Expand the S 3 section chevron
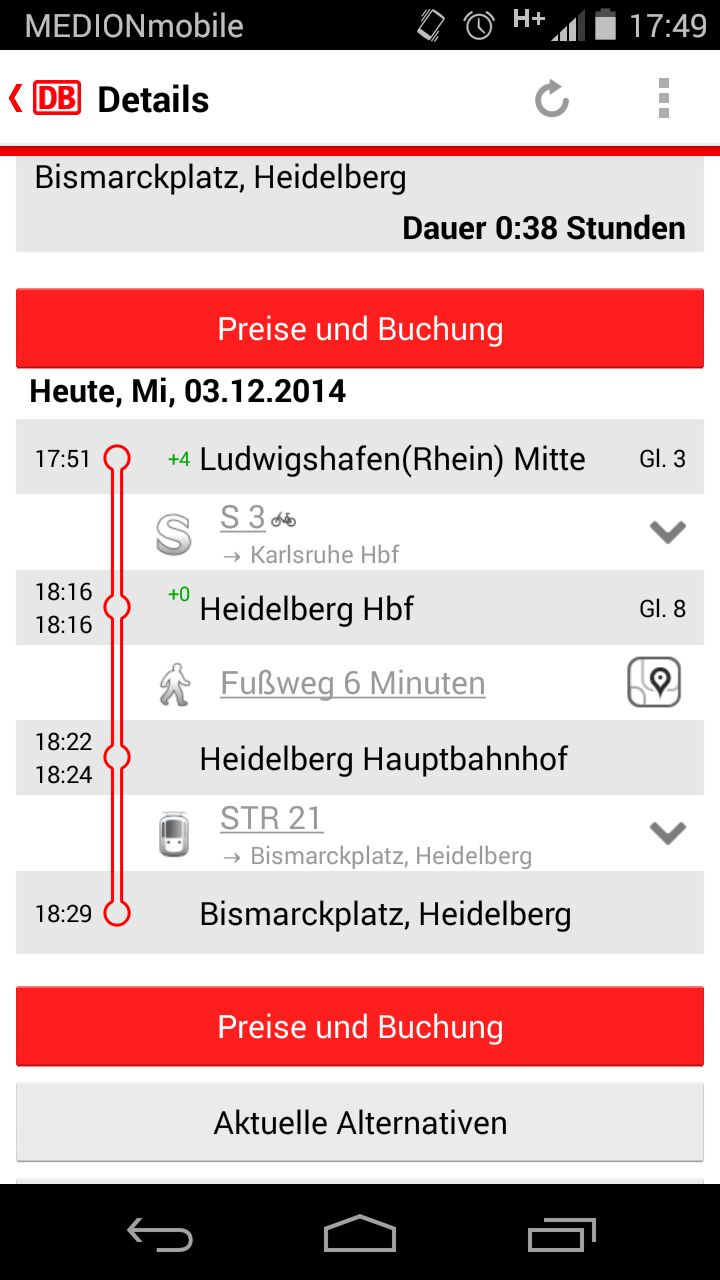This screenshot has height=1280, width=720. click(667, 532)
